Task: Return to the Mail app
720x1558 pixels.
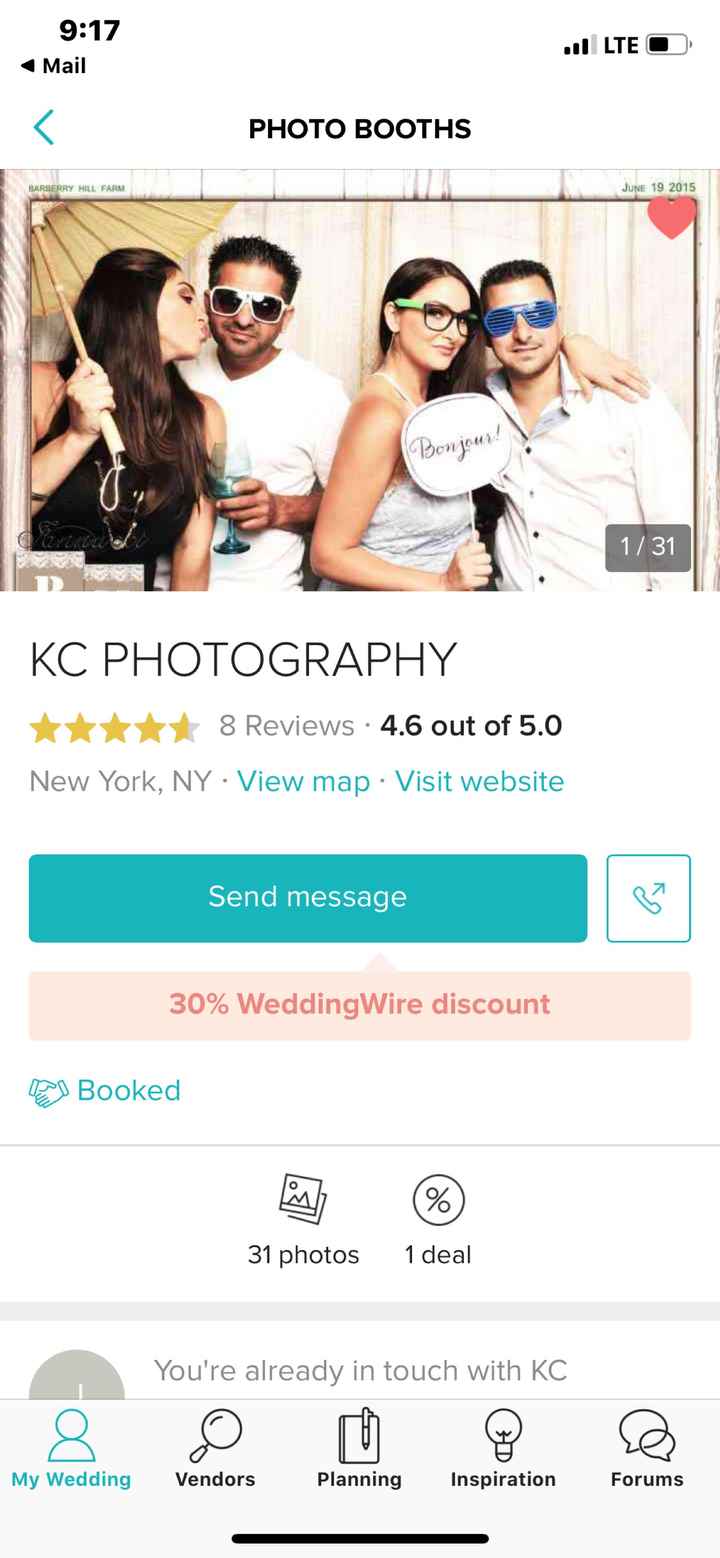Action: pyautogui.click(x=54, y=66)
